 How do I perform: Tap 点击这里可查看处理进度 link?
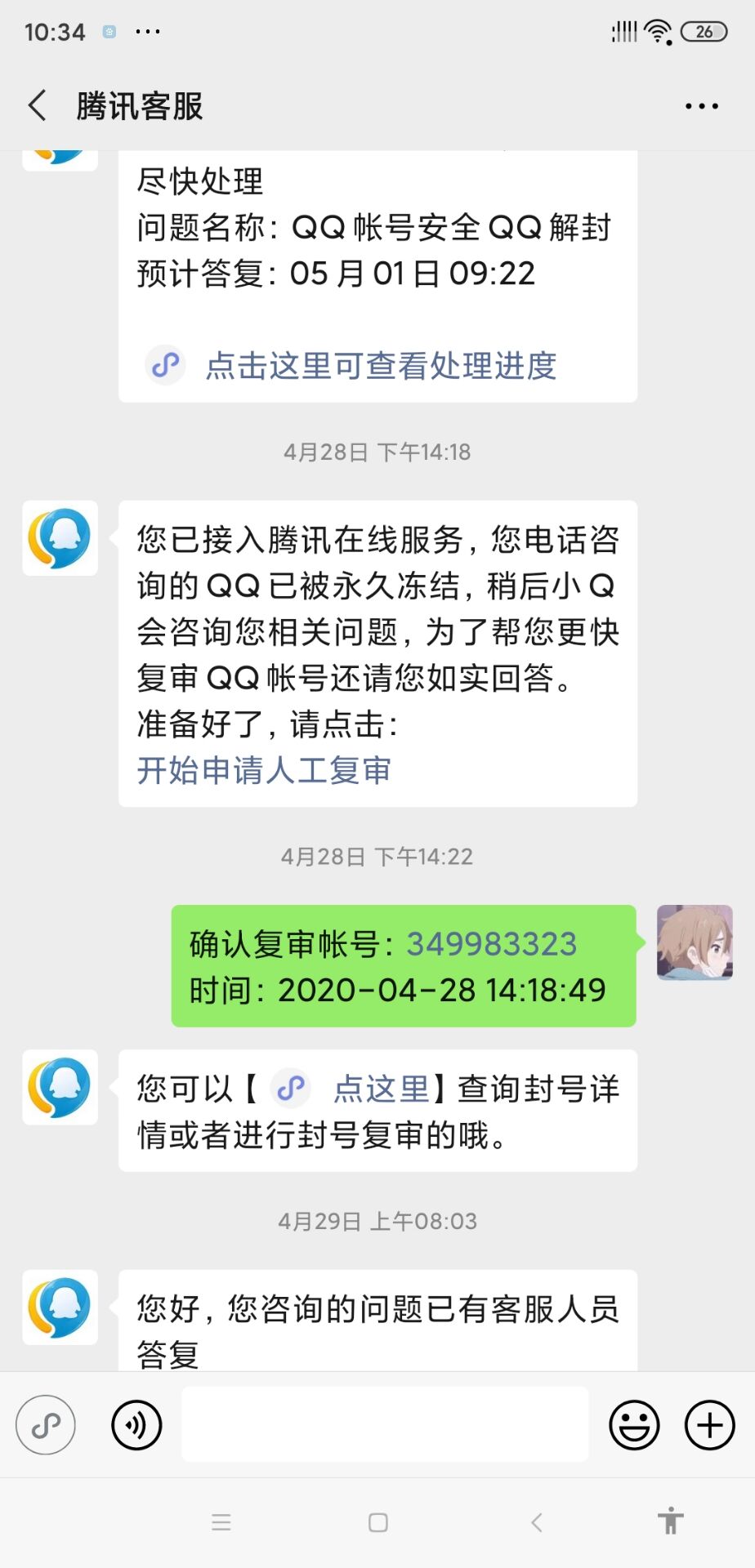381,366
